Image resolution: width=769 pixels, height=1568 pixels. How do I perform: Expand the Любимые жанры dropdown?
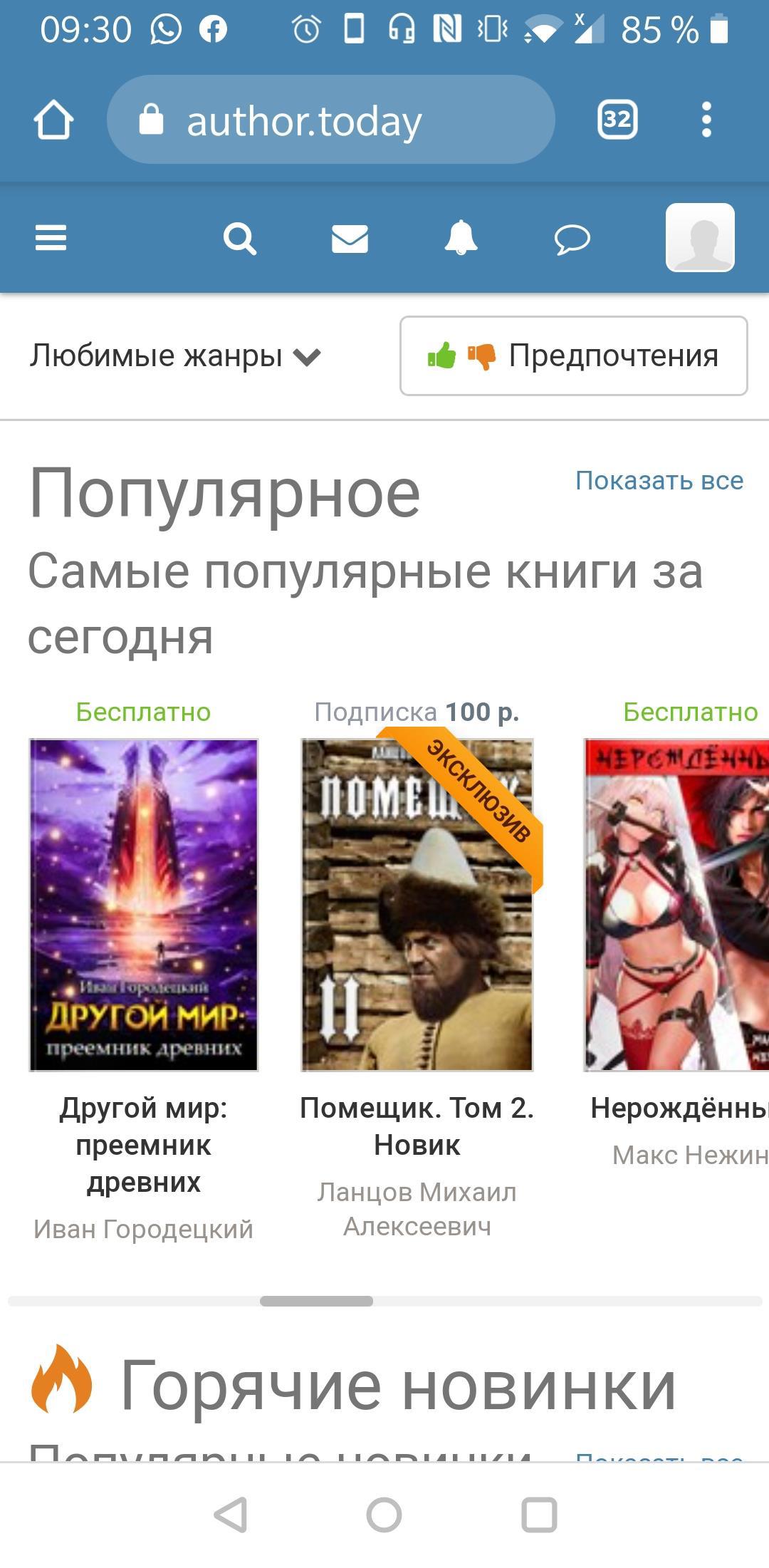coord(175,355)
